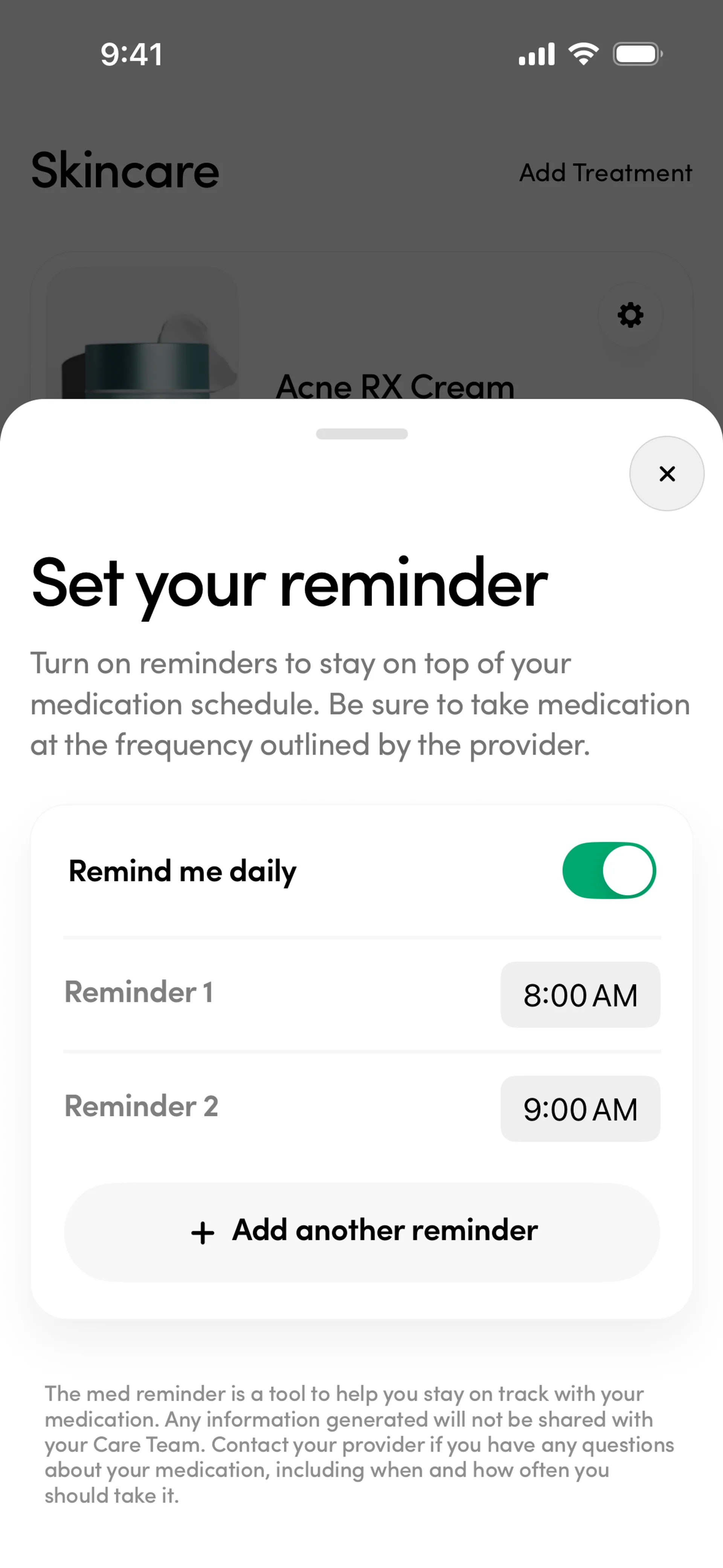Tap Add Treatment

605,173
